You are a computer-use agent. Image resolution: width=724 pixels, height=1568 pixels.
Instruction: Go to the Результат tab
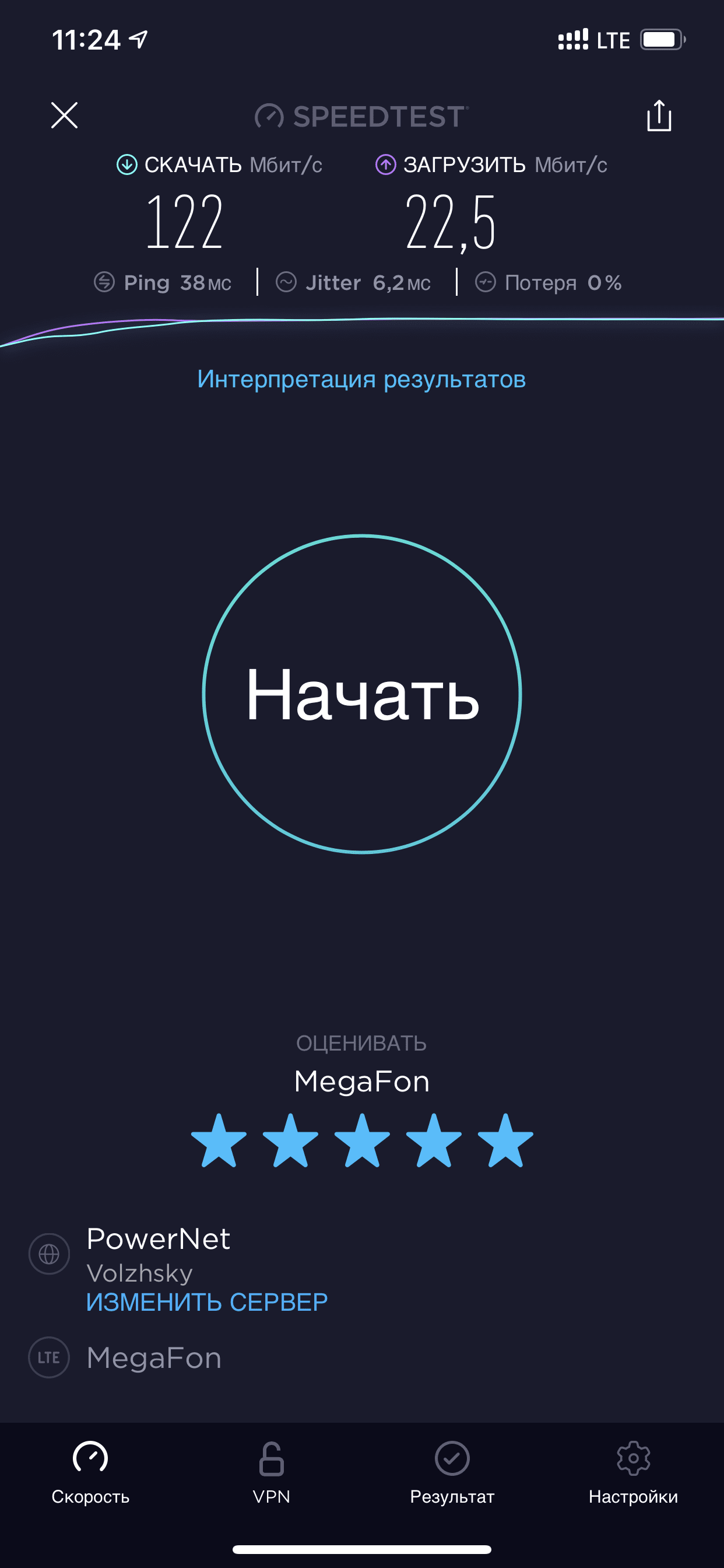pyautogui.click(x=452, y=1472)
